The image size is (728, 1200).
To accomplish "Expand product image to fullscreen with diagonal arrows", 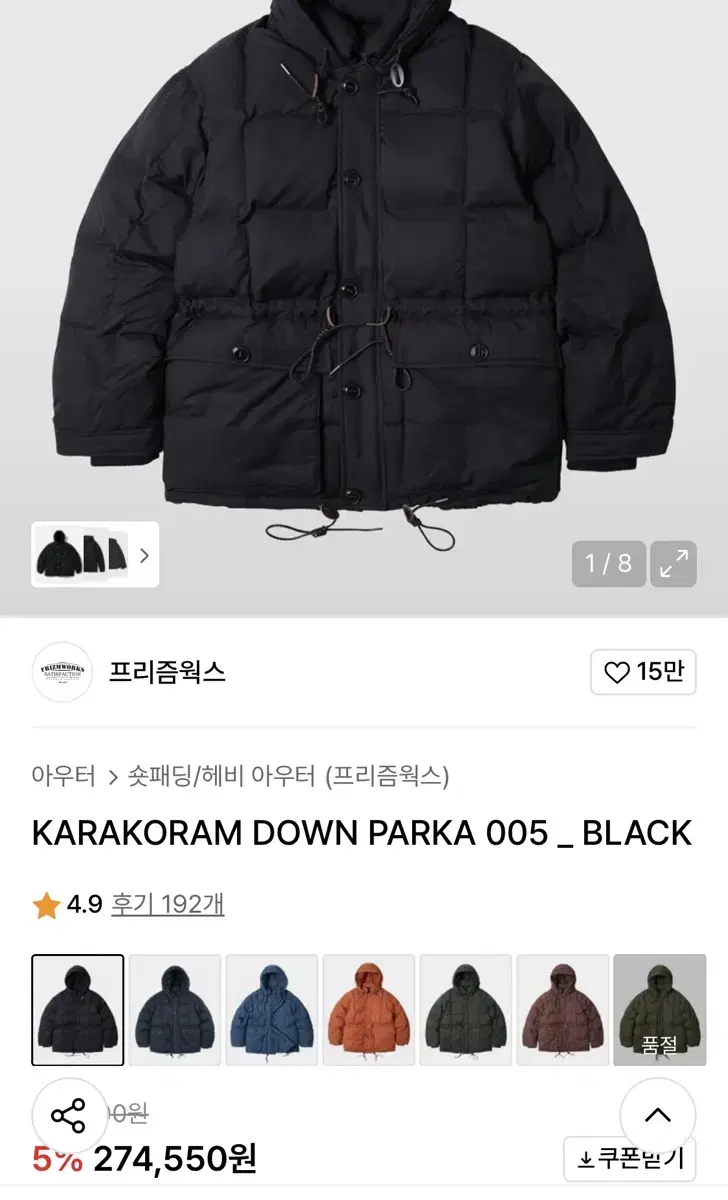I will (673, 562).
